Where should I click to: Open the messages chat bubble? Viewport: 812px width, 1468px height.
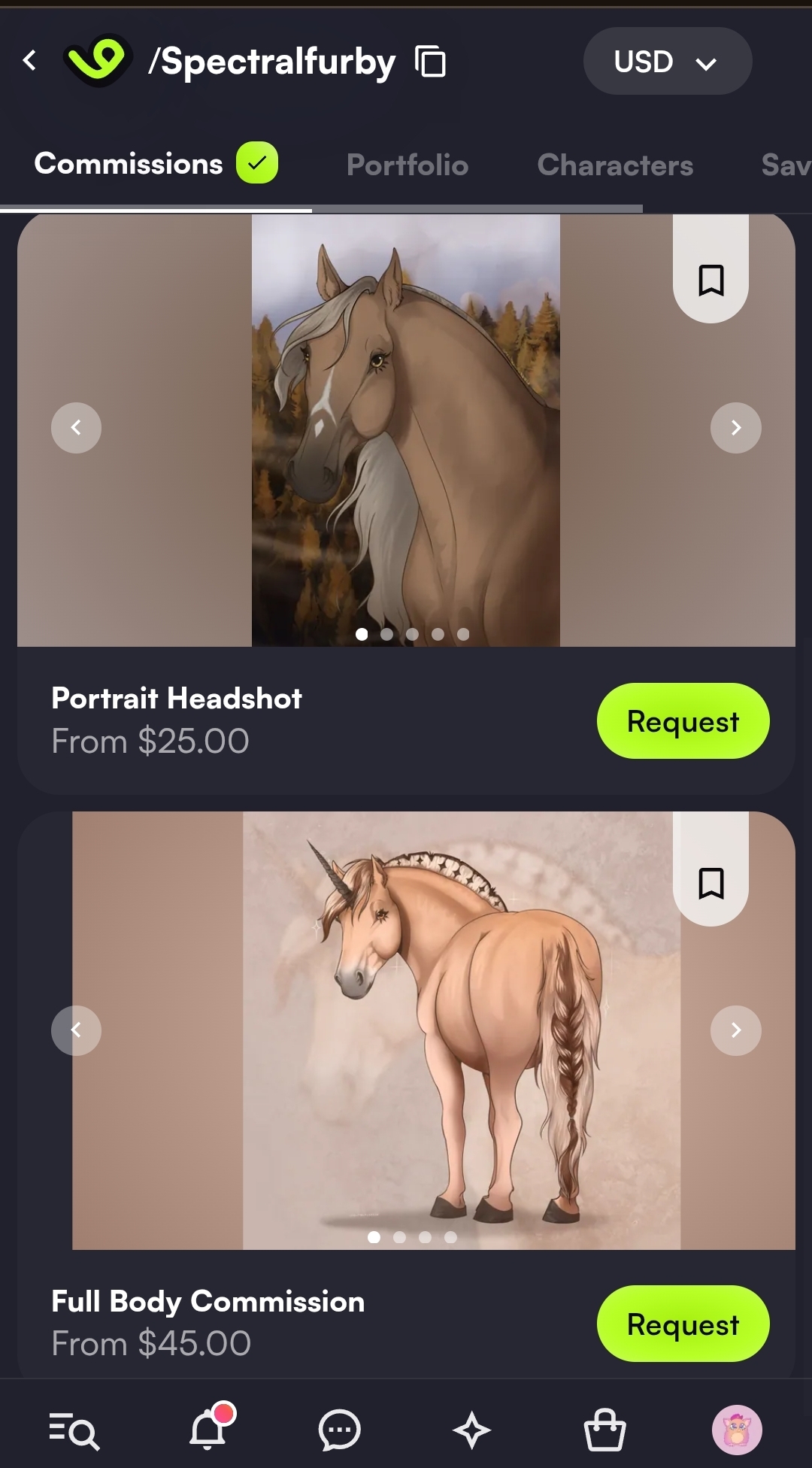[x=340, y=1430]
